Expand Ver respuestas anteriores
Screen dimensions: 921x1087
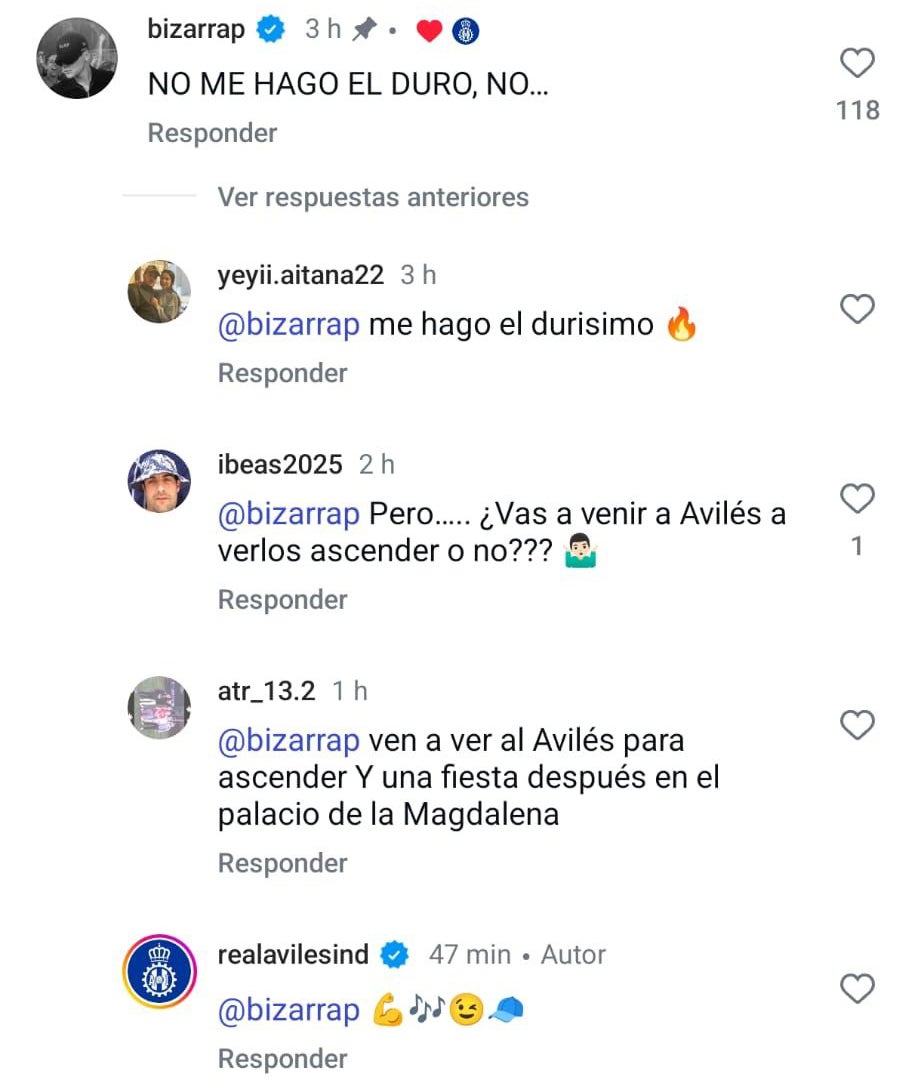coord(373,197)
